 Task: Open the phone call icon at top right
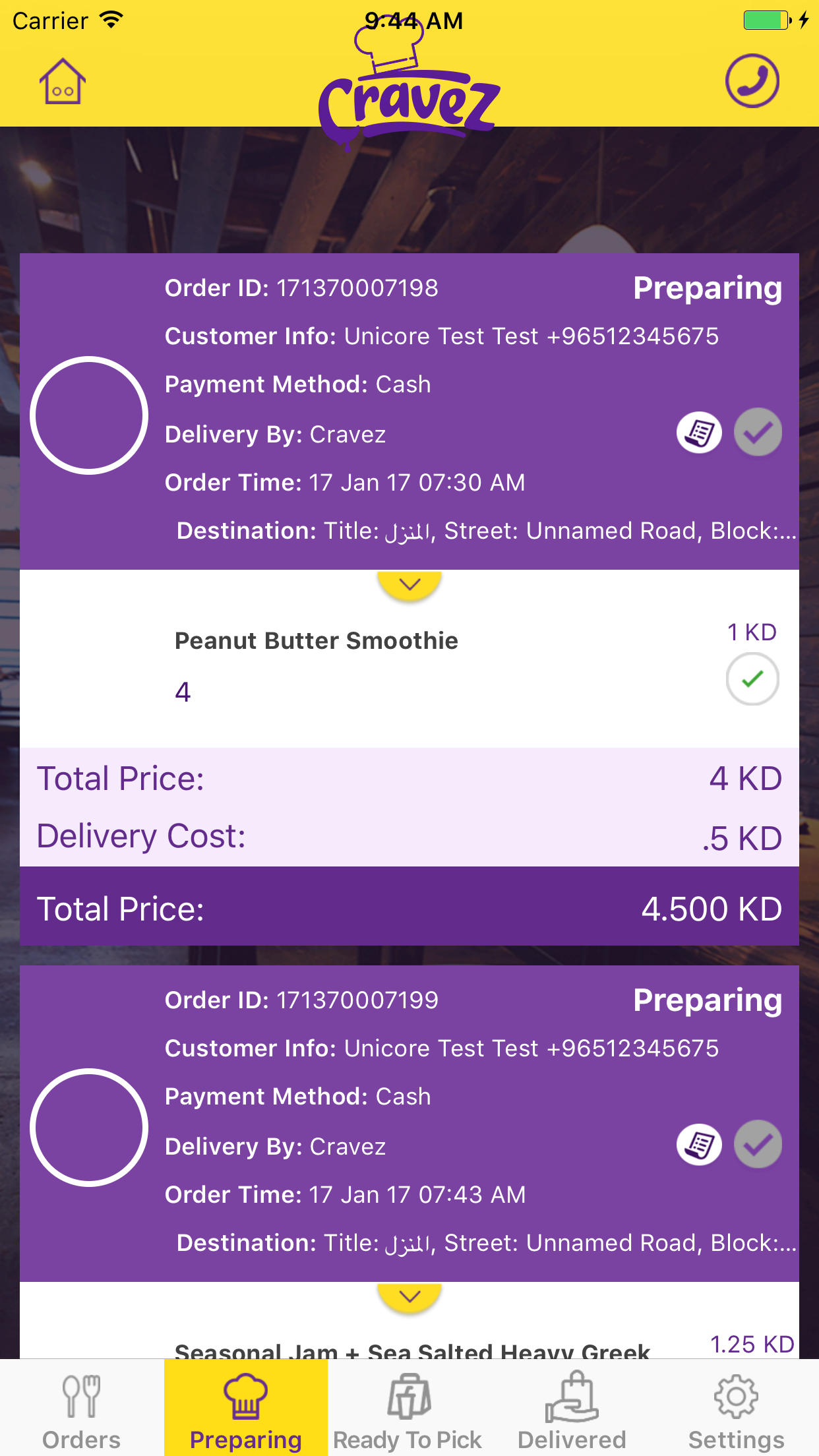click(x=754, y=79)
